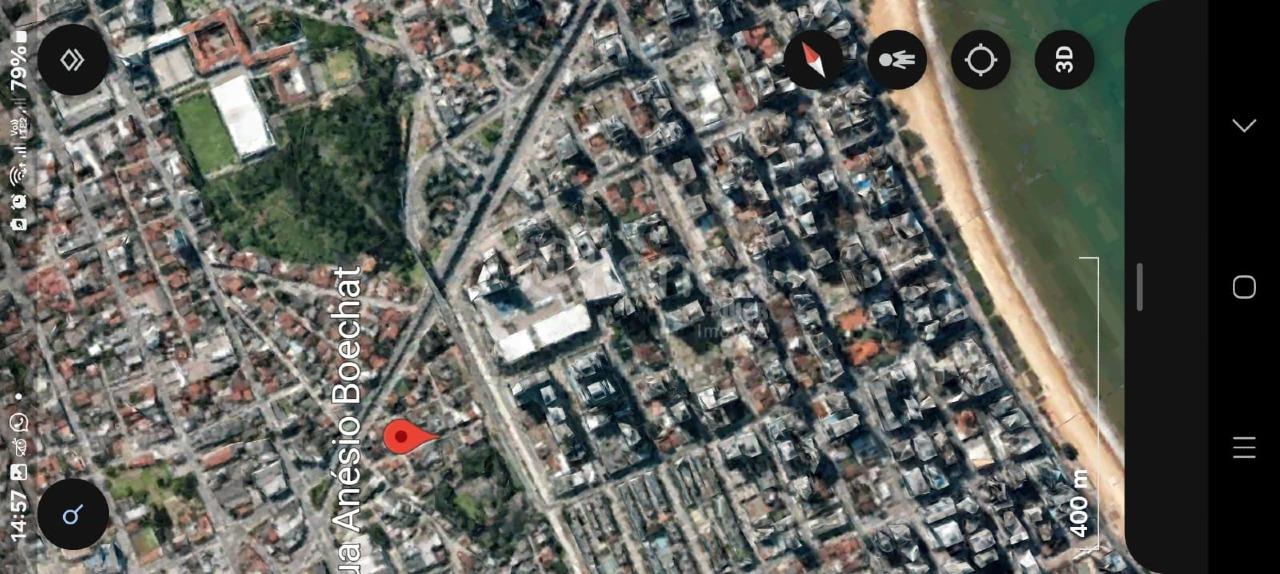Image resolution: width=1280 pixels, height=574 pixels.
Task: Go to the system home screen
Action: point(1244,287)
